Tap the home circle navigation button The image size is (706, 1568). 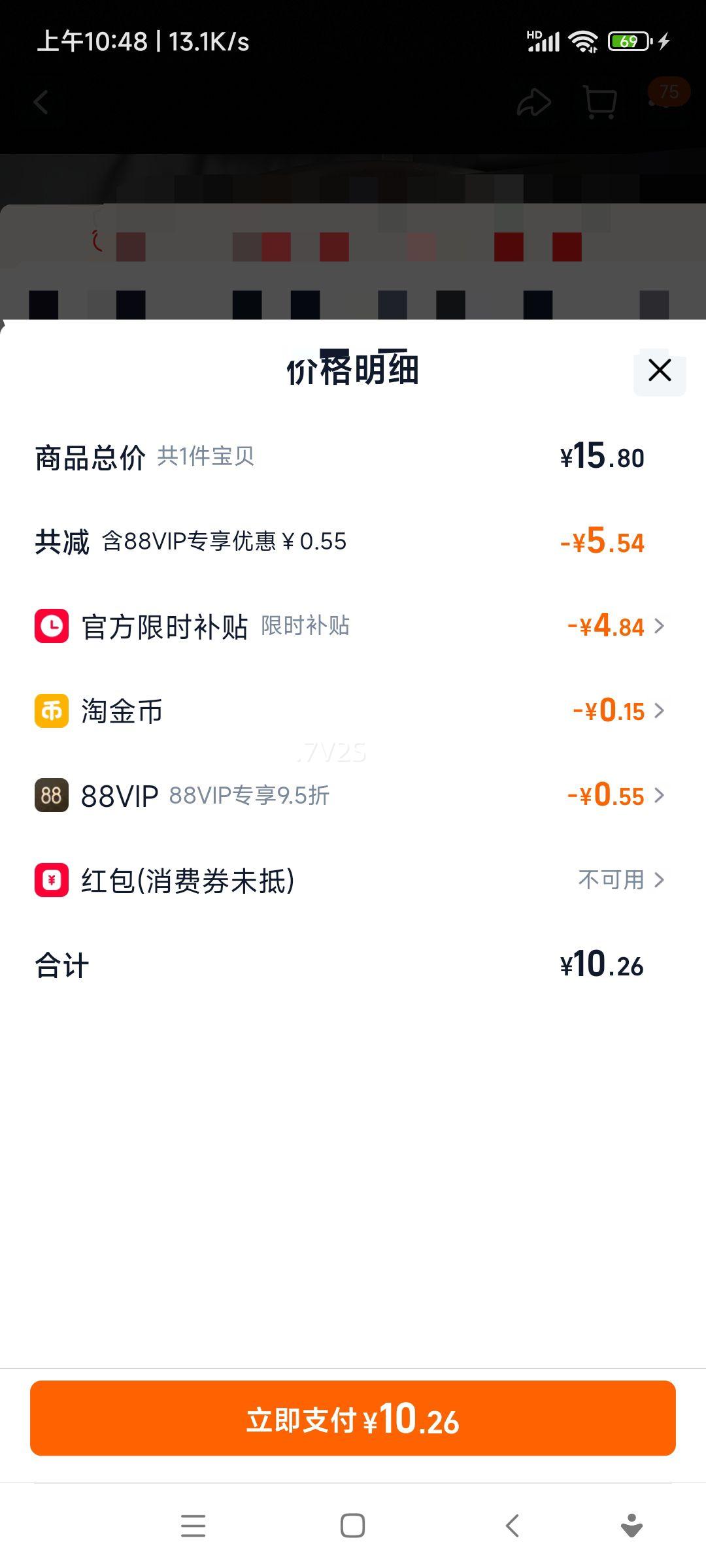(x=352, y=1525)
